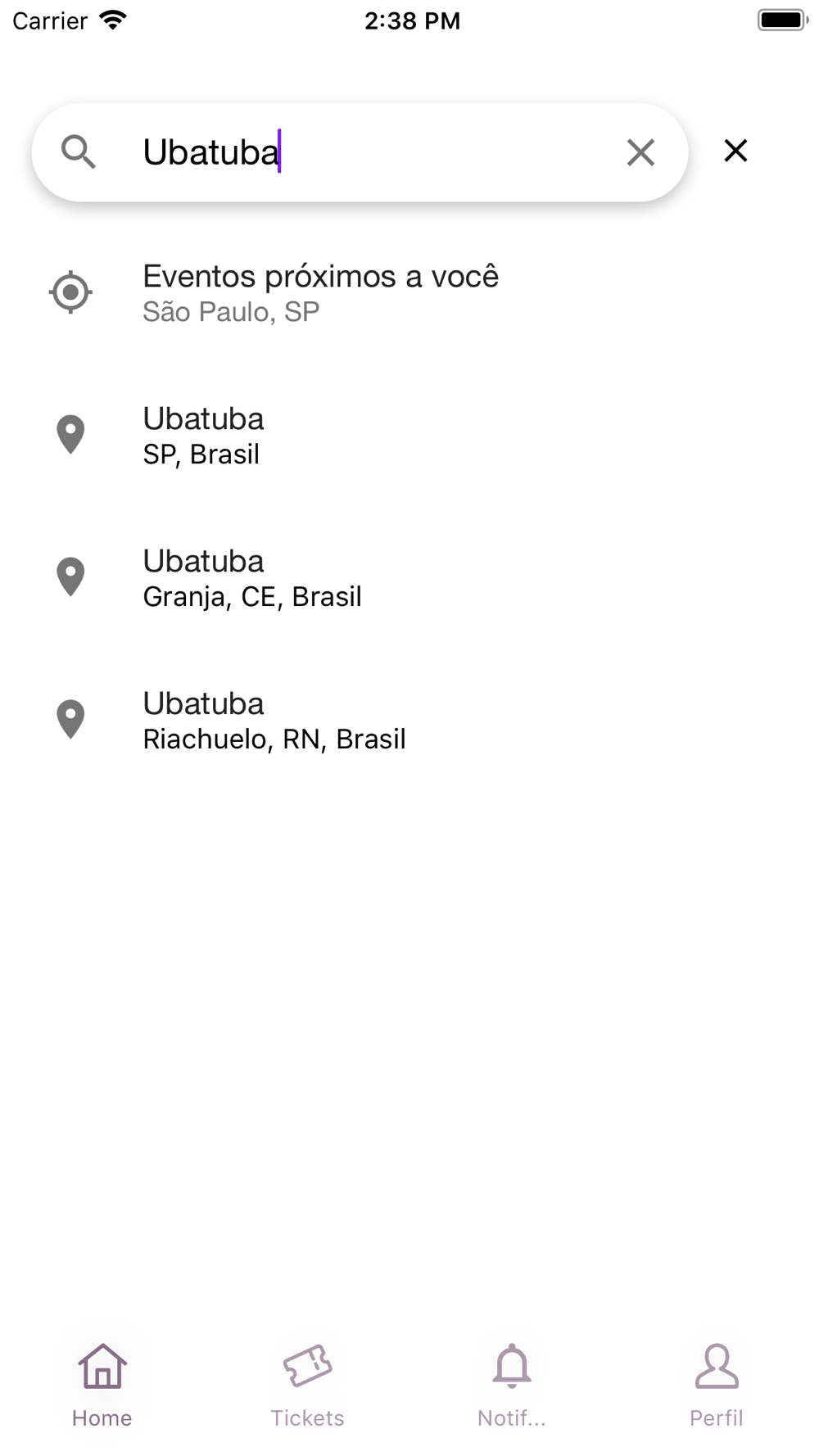This screenshot has width=819, height=1456.
Task: Switch to the Perfil tab
Action: coord(717,1384)
